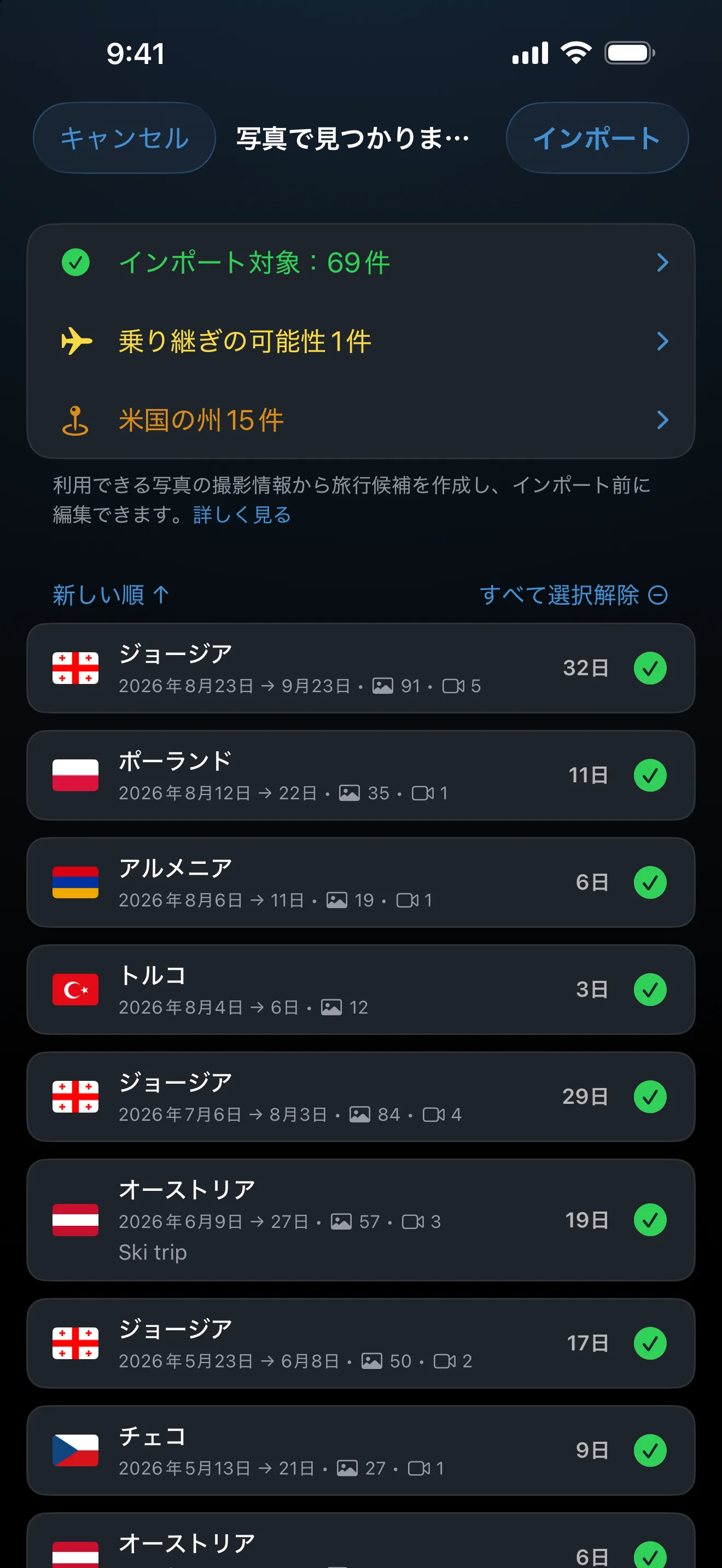Open the インポート対象：69件 row
This screenshot has width=722, height=1568.
pyautogui.click(x=361, y=263)
